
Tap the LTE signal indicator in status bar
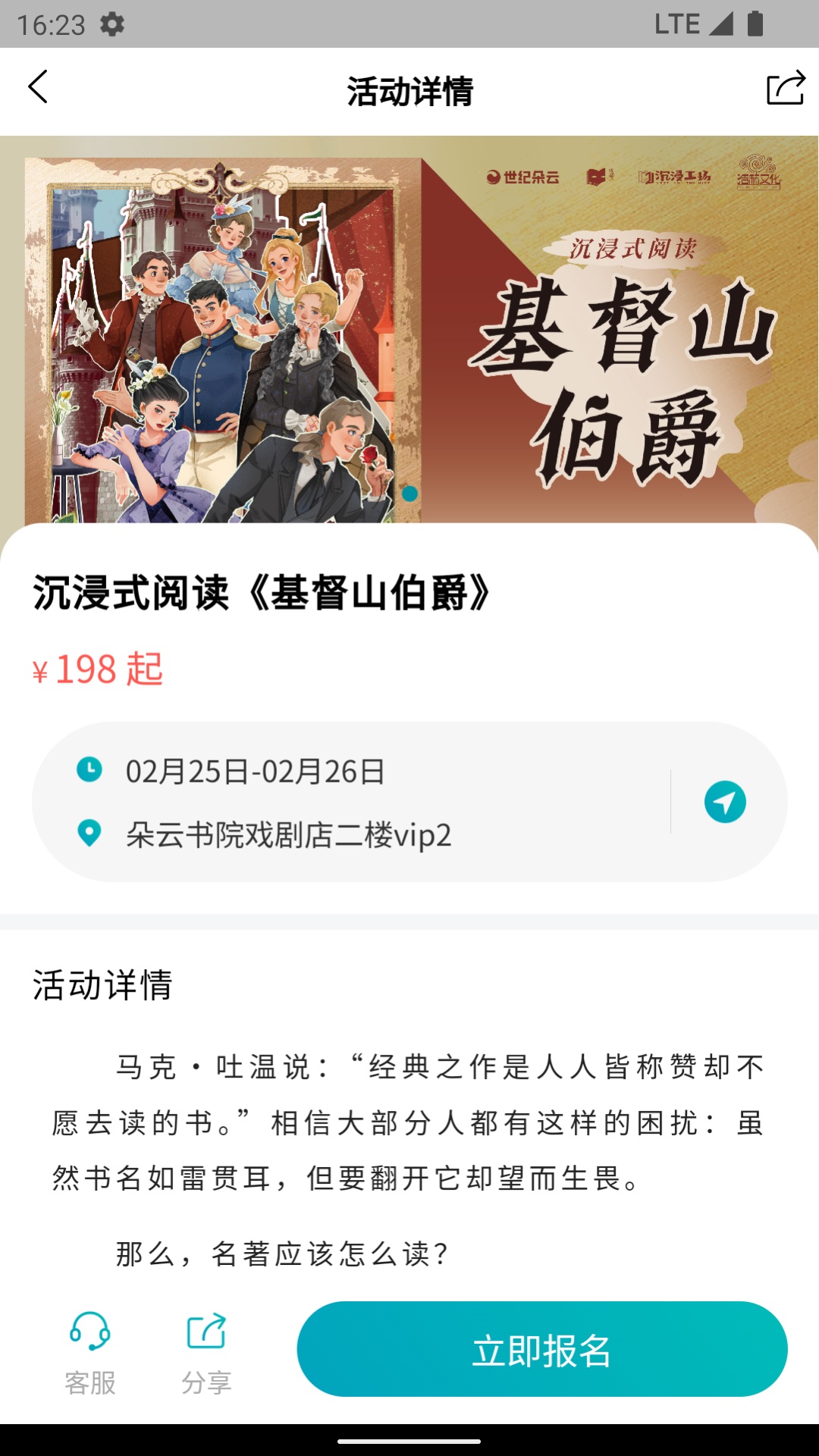(x=679, y=23)
